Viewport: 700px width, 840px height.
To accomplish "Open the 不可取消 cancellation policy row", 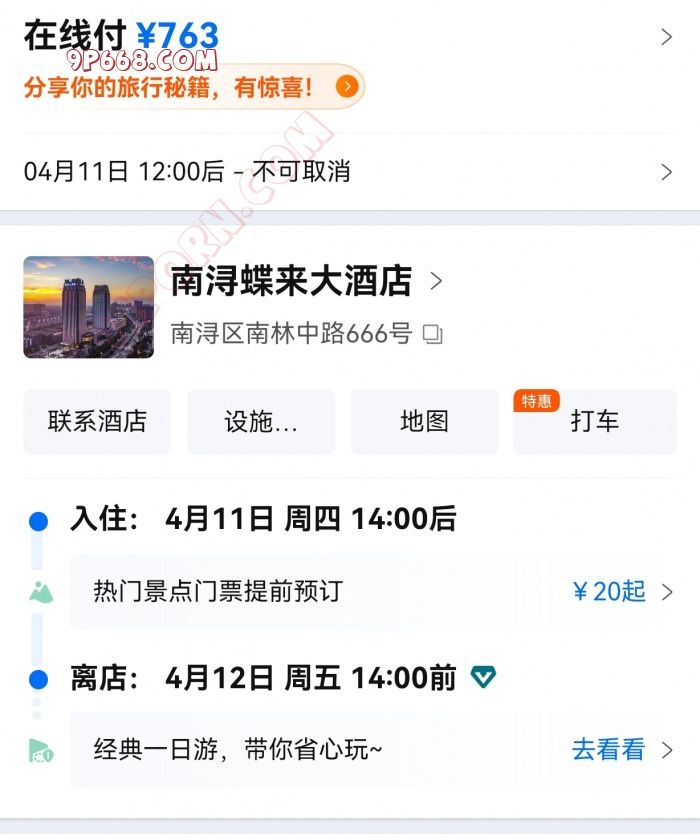I will pyautogui.click(x=348, y=171).
